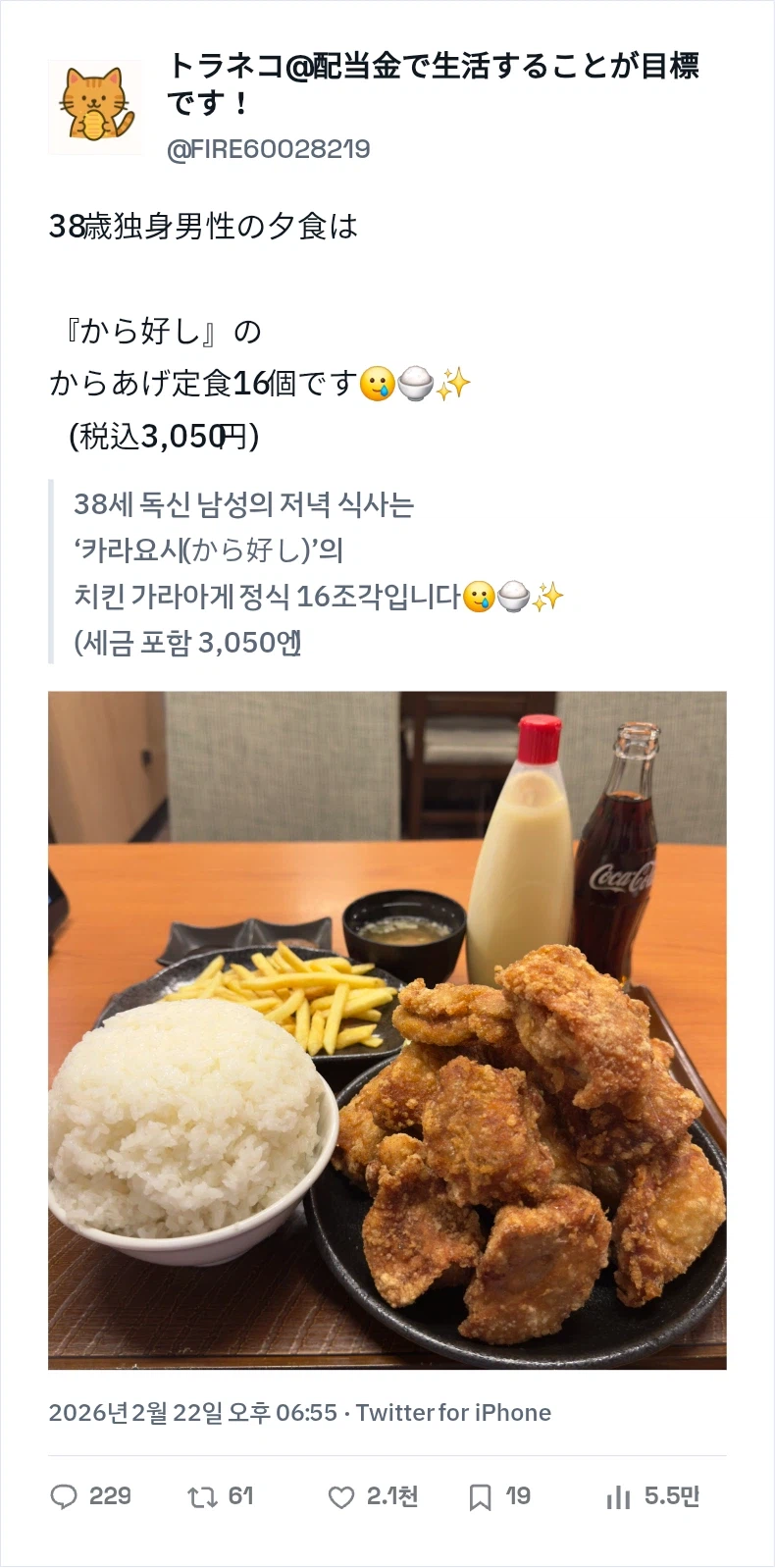Click the 5.5만 views count
This screenshot has width=775, height=1568.
click(x=673, y=1496)
